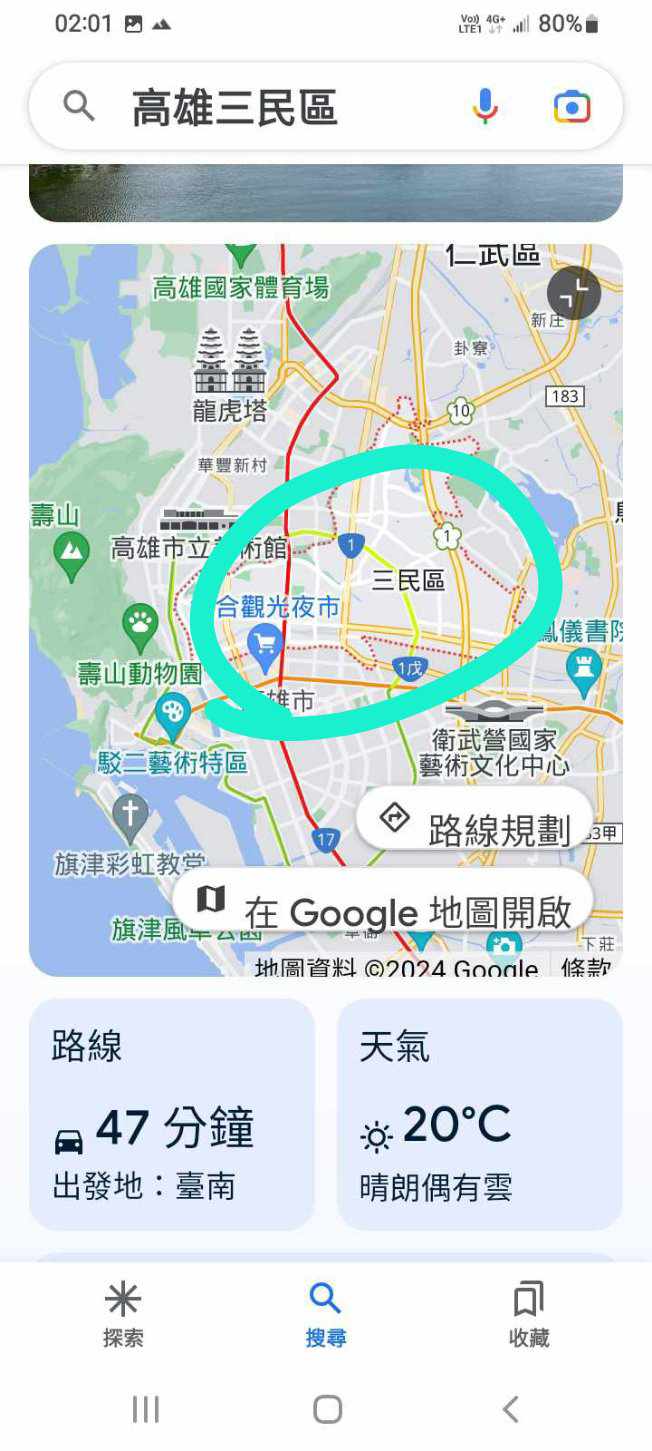Collapse the map with the corner icon
The image size is (652, 1451).
pos(574,293)
